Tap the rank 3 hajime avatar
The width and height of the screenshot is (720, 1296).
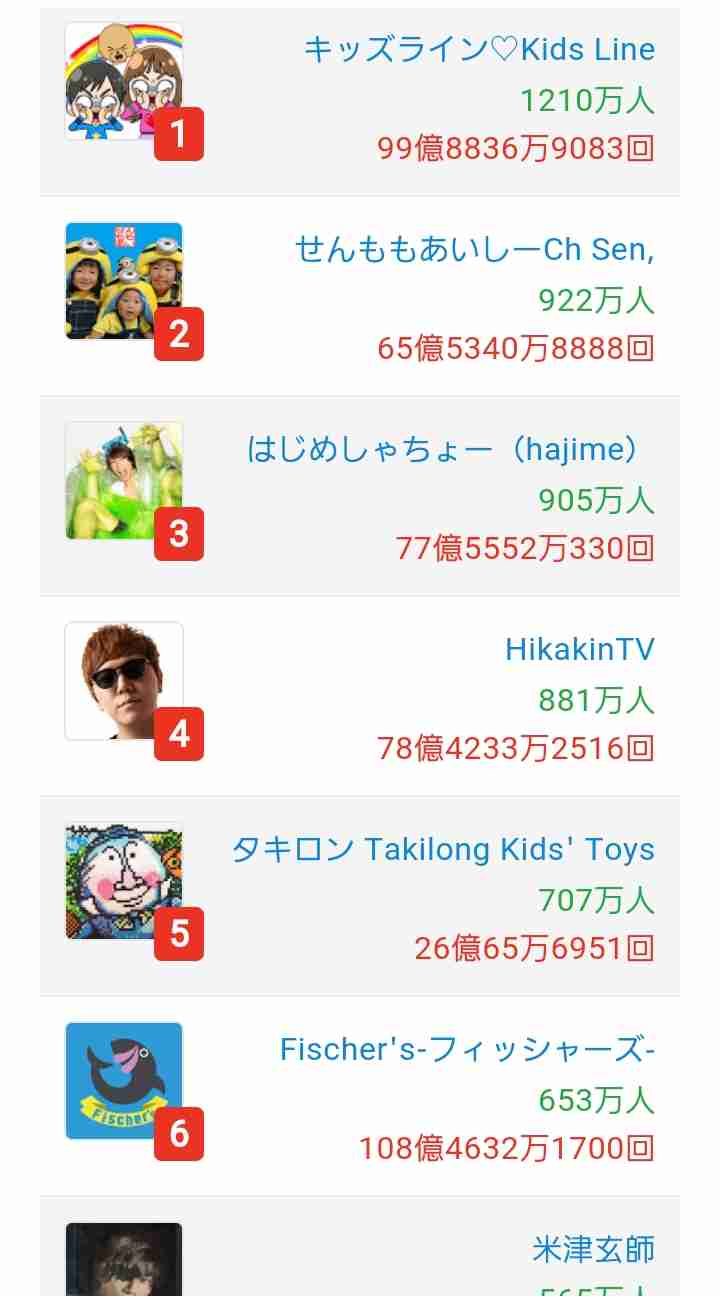(124, 481)
